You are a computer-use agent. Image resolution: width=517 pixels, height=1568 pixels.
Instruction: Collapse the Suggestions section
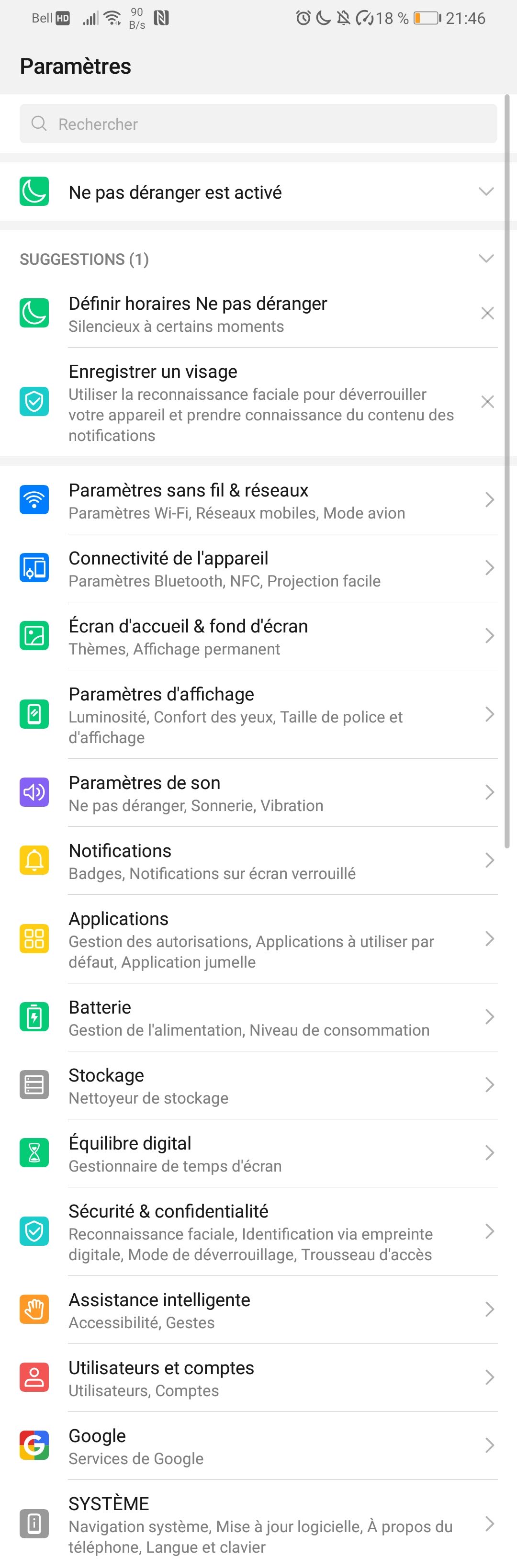tap(485, 259)
